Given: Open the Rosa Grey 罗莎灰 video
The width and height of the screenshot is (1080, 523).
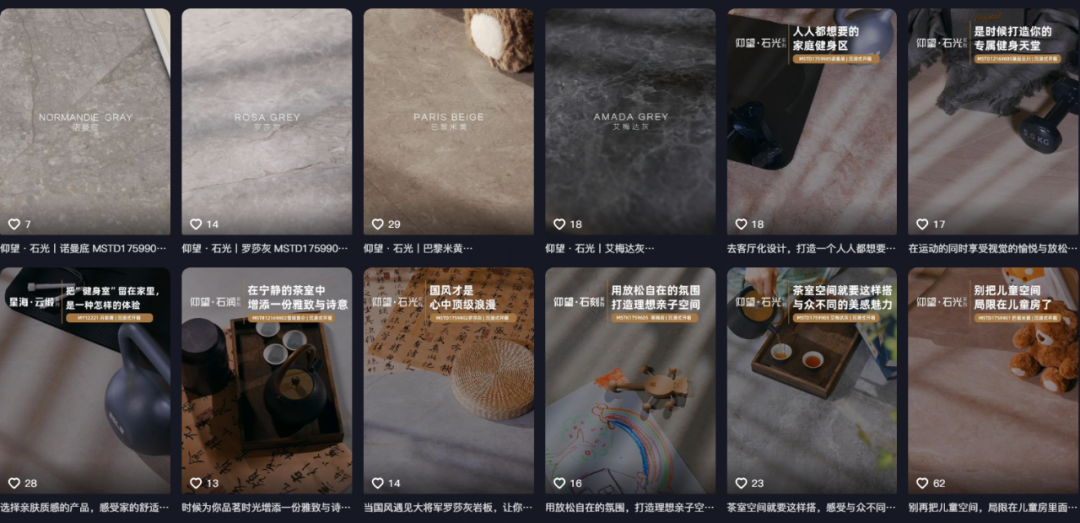Looking at the screenshot, I should [266, 120].
